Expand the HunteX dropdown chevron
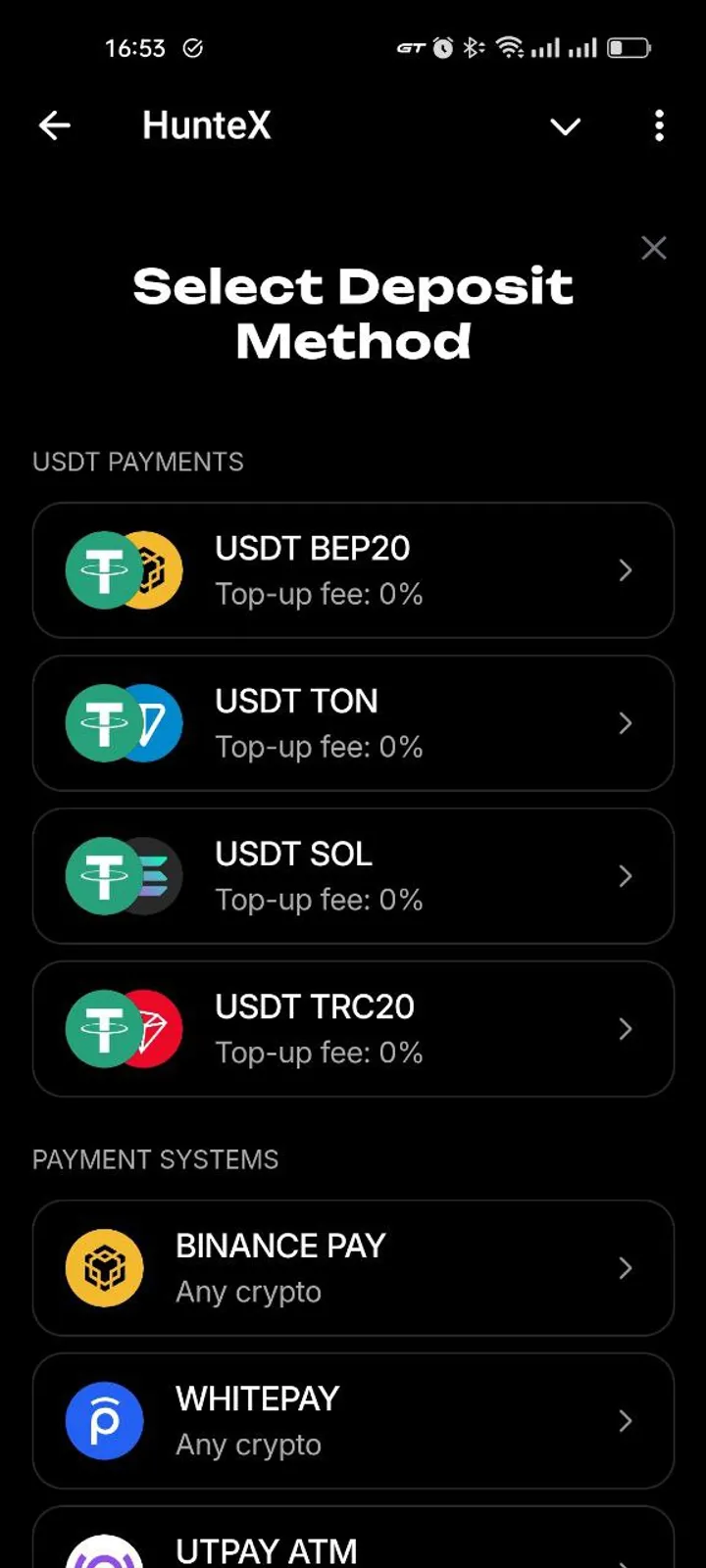Image resolution: width=706 pixels, height=1568 pixels. tap(565, 126)
